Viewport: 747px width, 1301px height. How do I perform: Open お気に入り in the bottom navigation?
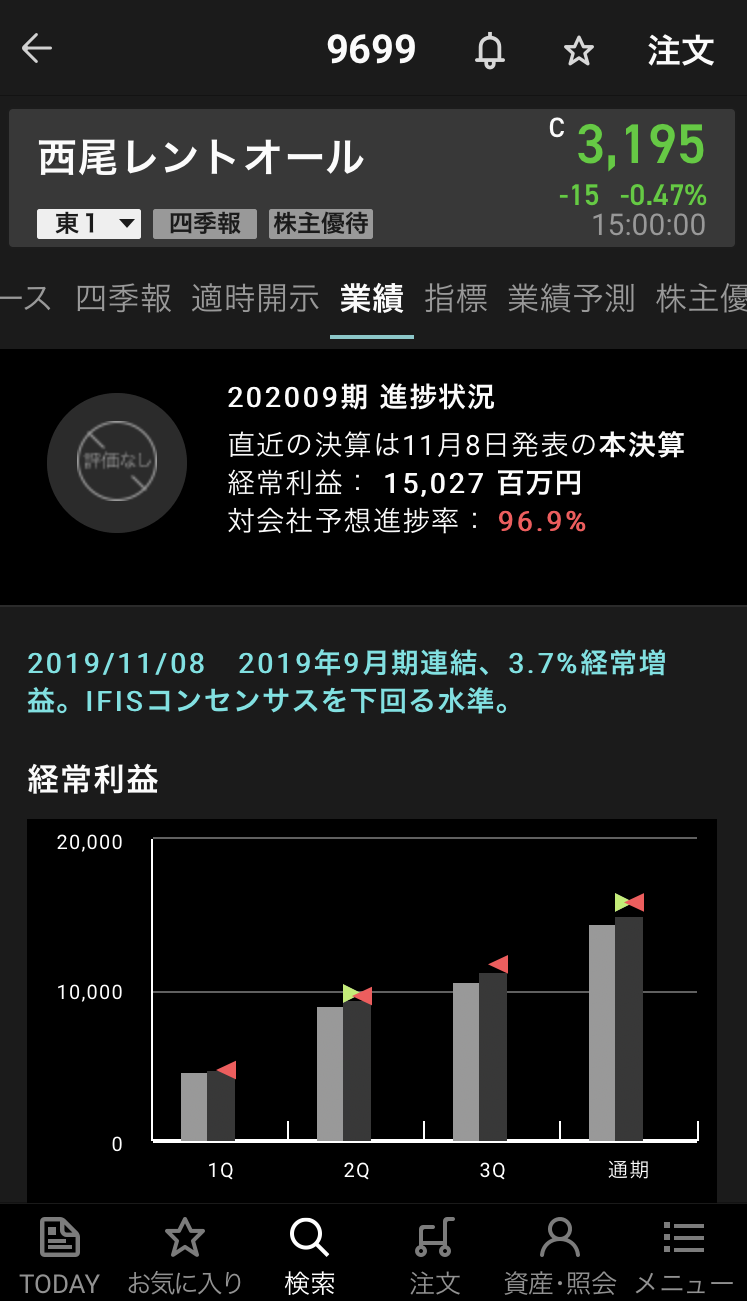coord(185,1254)
